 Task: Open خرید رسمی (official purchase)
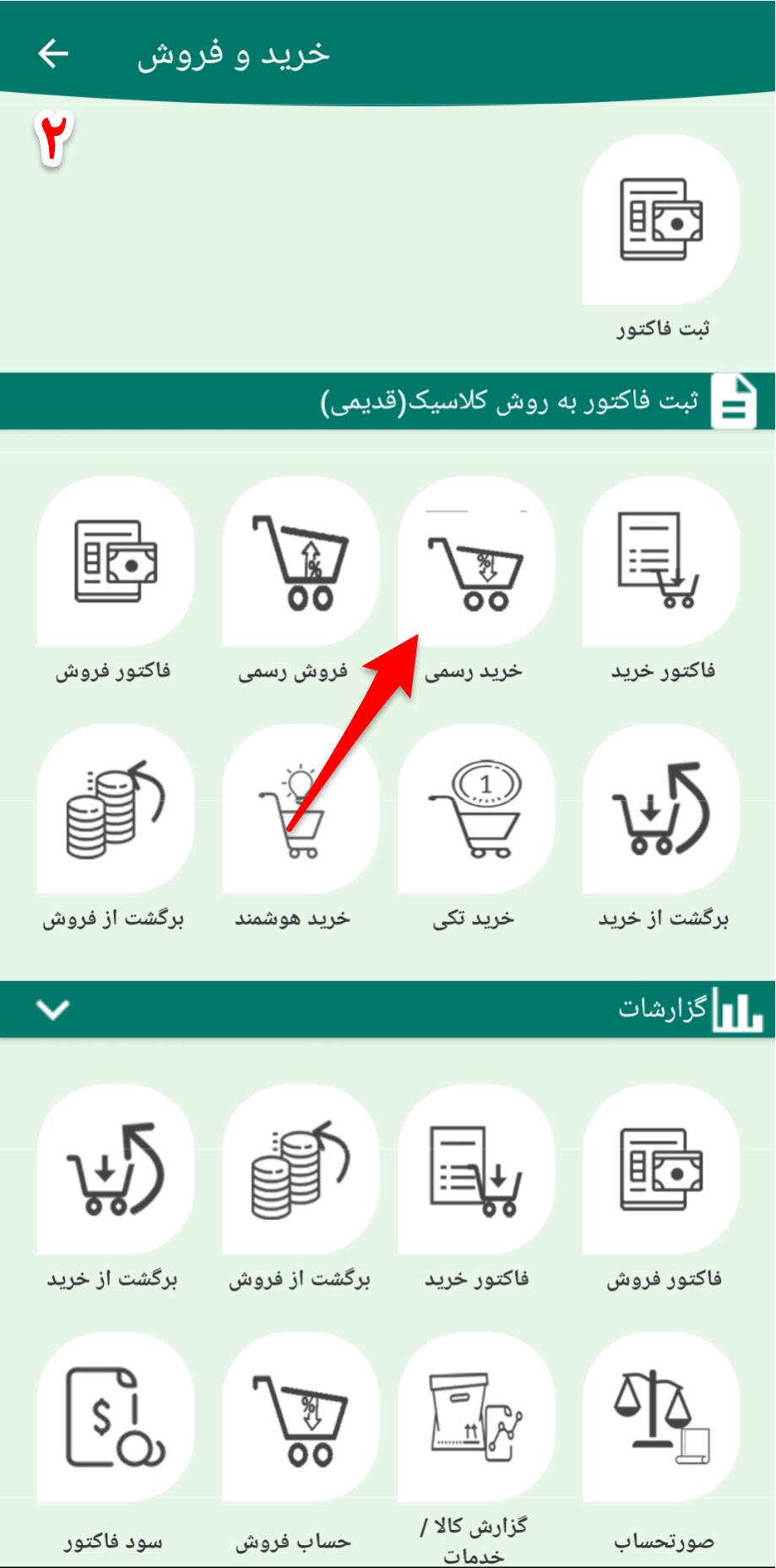475,562
